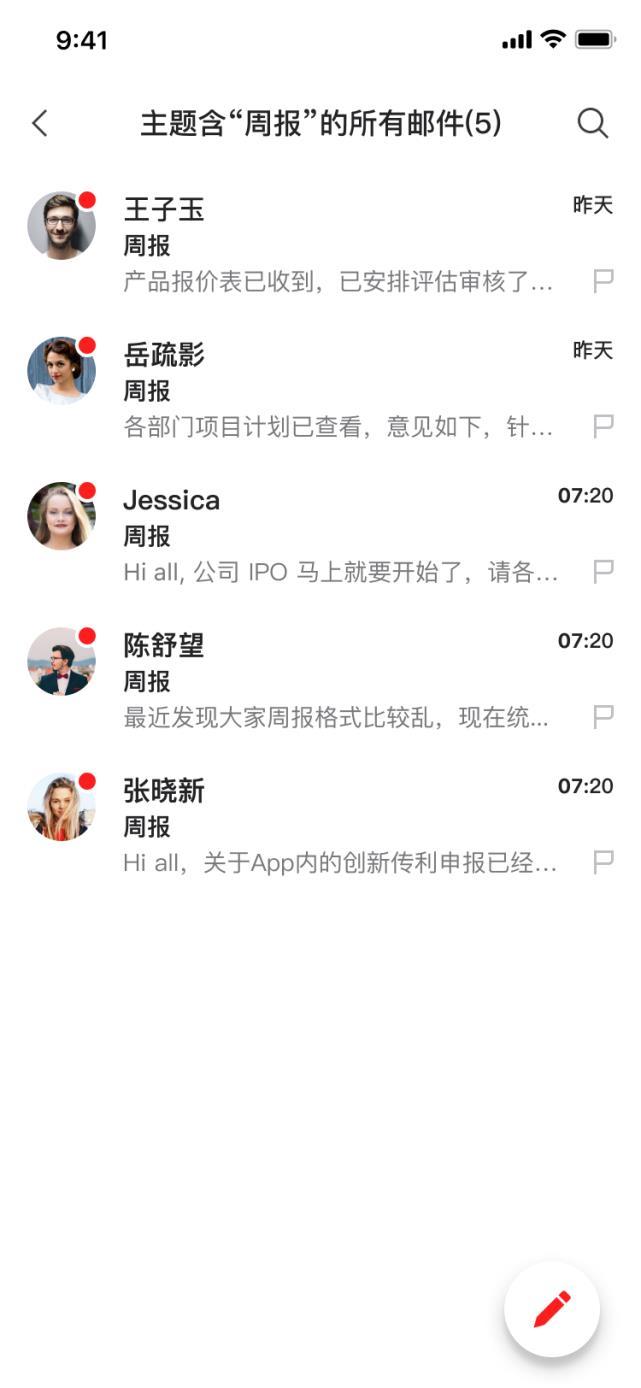
Task: Flag the email from 岳疏影
Action: click(x=603, y=427)
